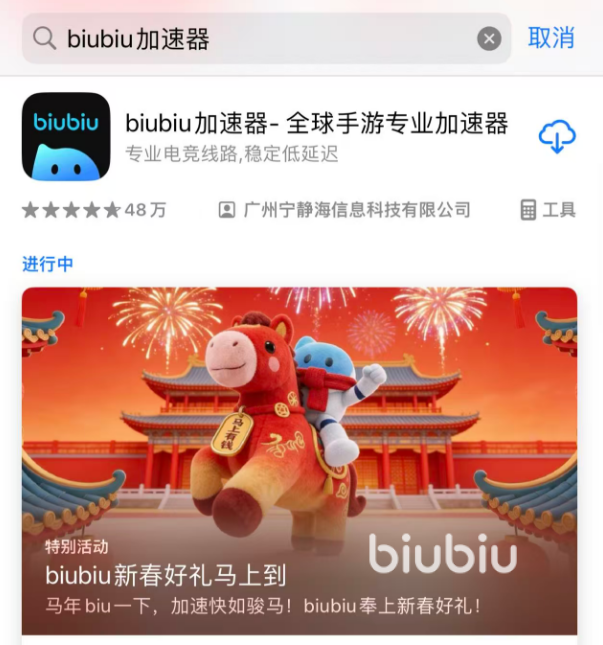Download biubiu加速器 via the cloud icon
Image resolution: width=603 pixels, height=645 pixels.
[x=557, y=137]
